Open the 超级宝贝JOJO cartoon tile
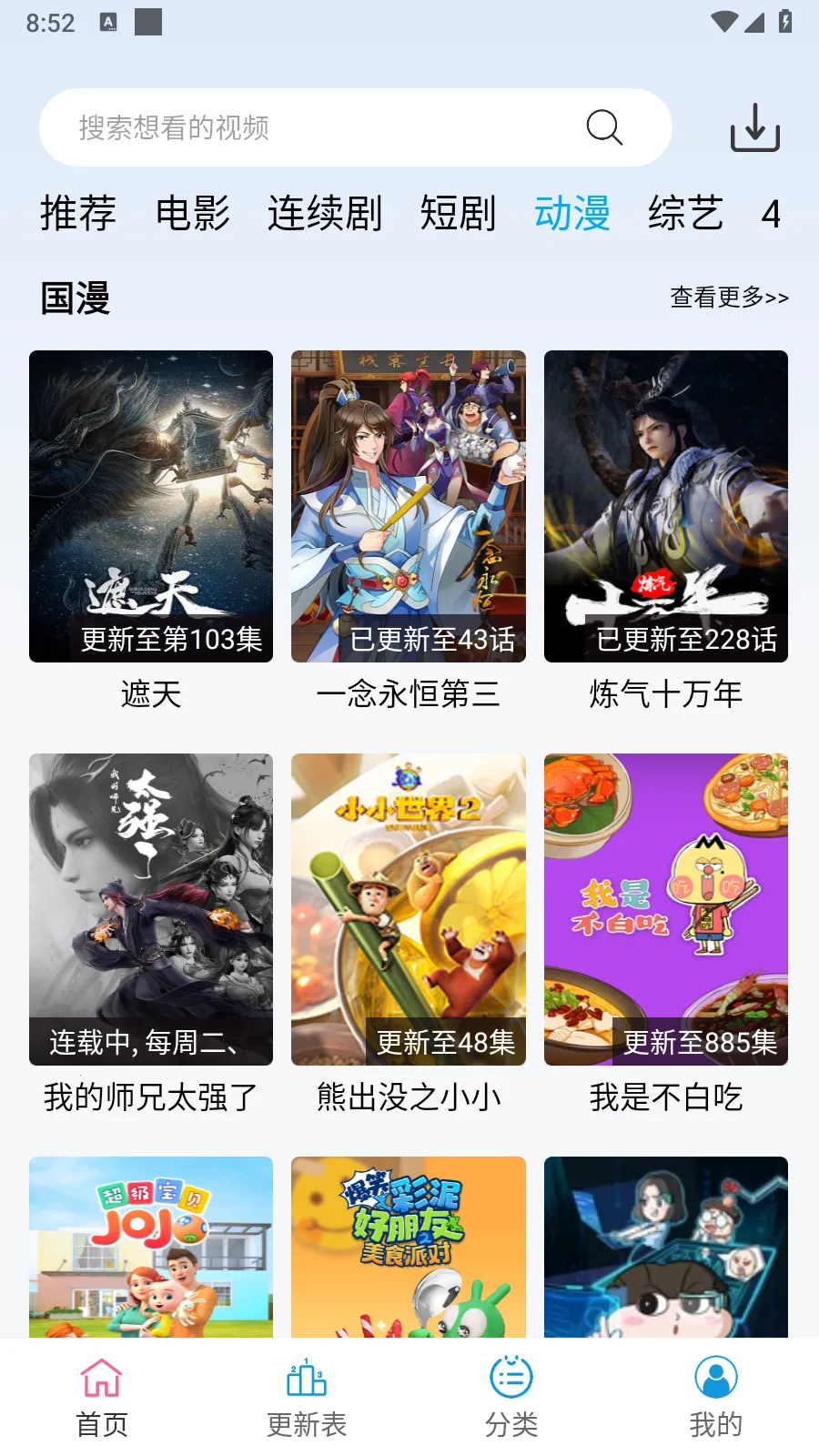The image size is (819, 1456). [x=151, y=1247]
